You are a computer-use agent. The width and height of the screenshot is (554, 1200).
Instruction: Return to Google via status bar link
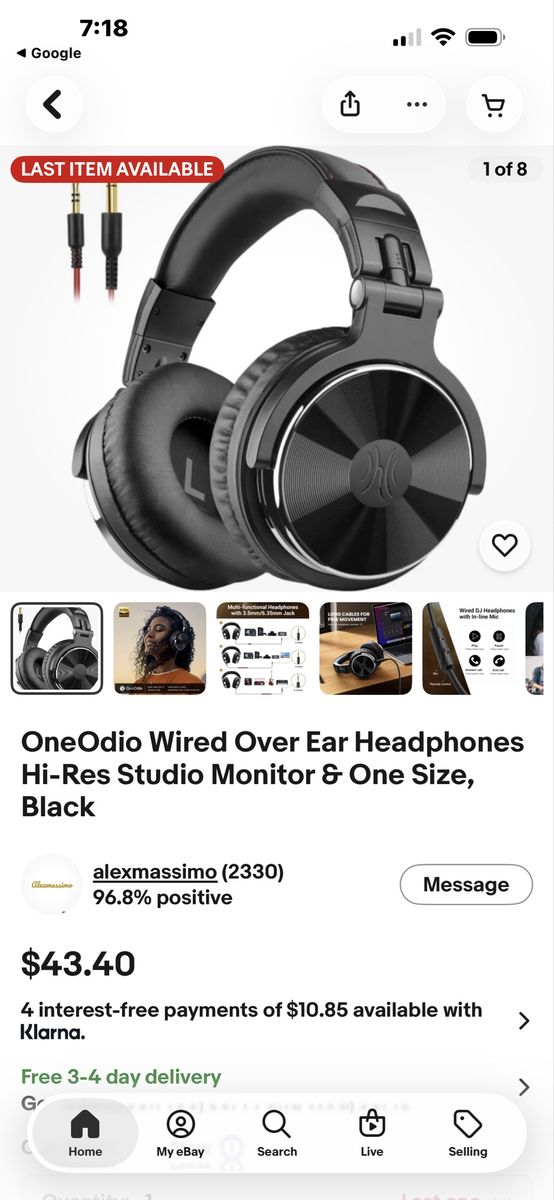coord(49,53)
